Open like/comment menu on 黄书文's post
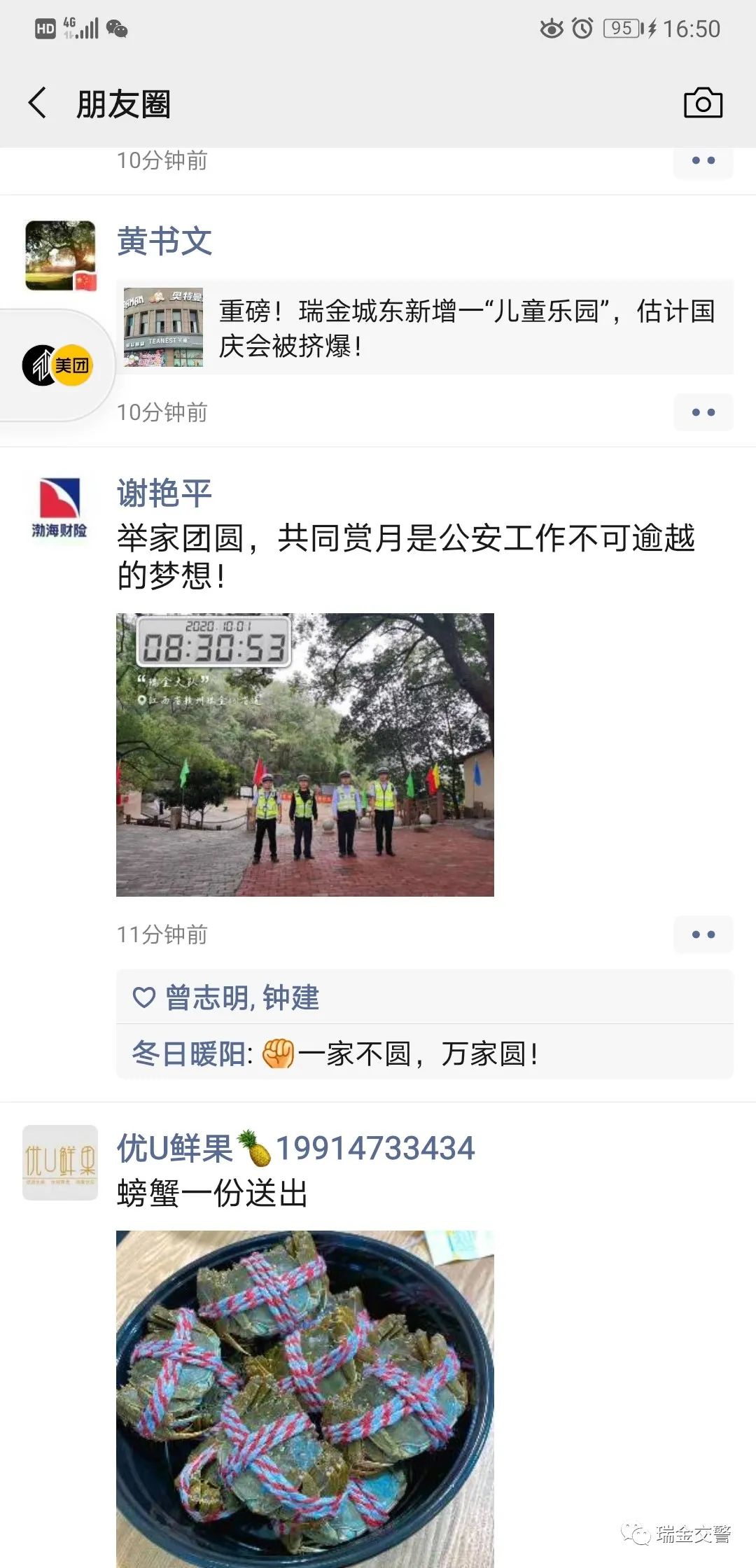This screenshot has height=1568, width=756. click(703, 412)
